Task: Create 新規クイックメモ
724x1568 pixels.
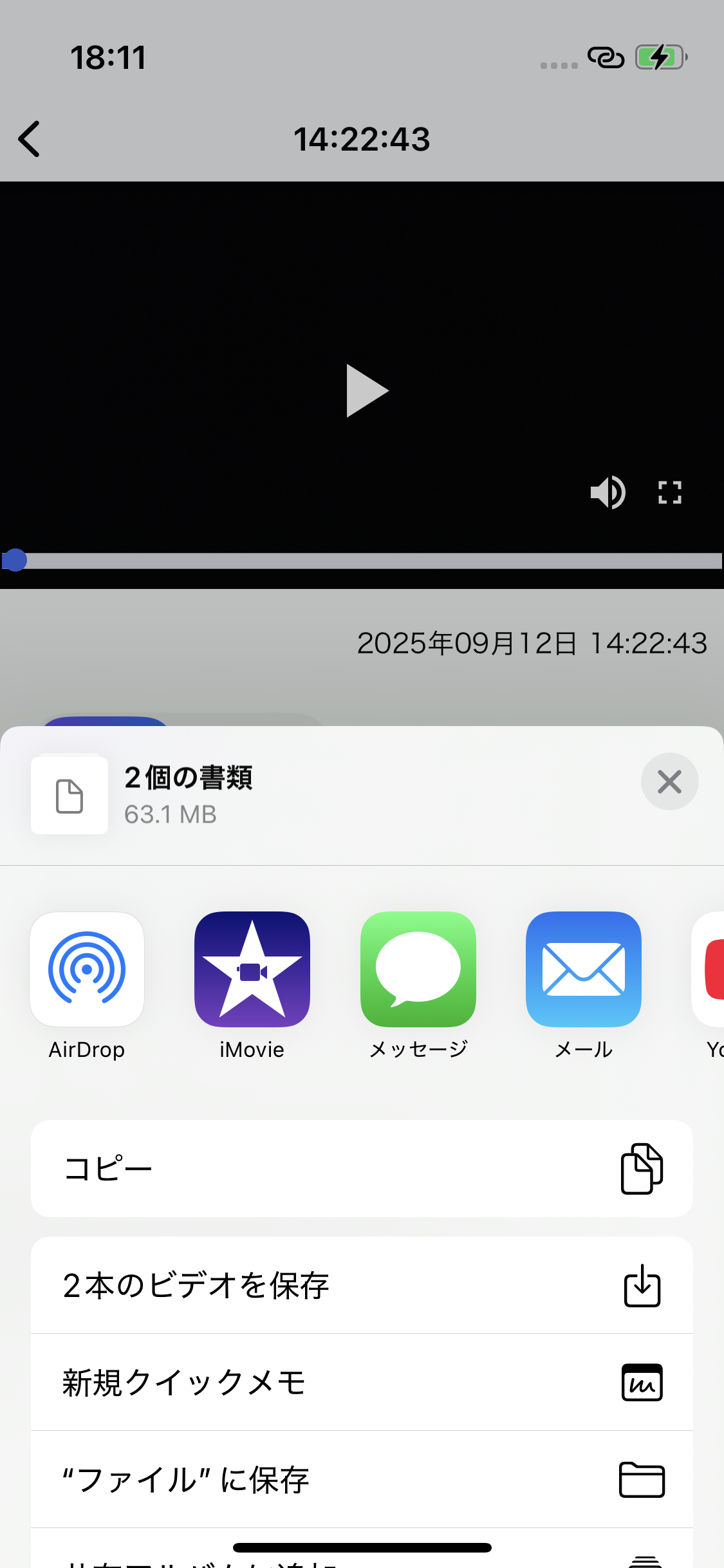Action: point(362,1383)
